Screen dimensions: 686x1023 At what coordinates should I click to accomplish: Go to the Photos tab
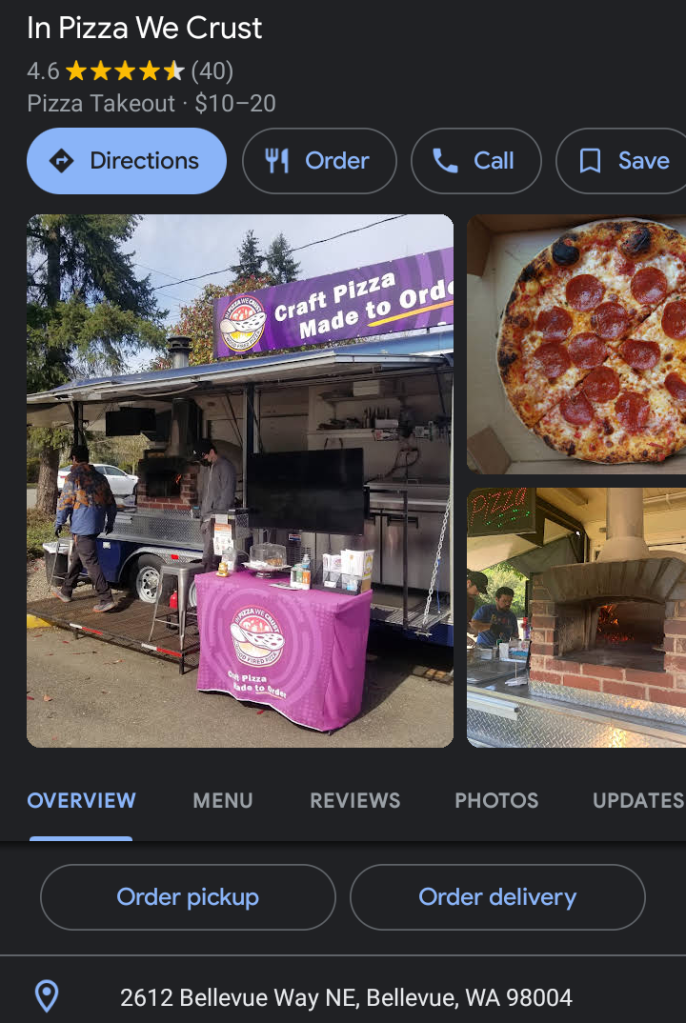point(496,800)
